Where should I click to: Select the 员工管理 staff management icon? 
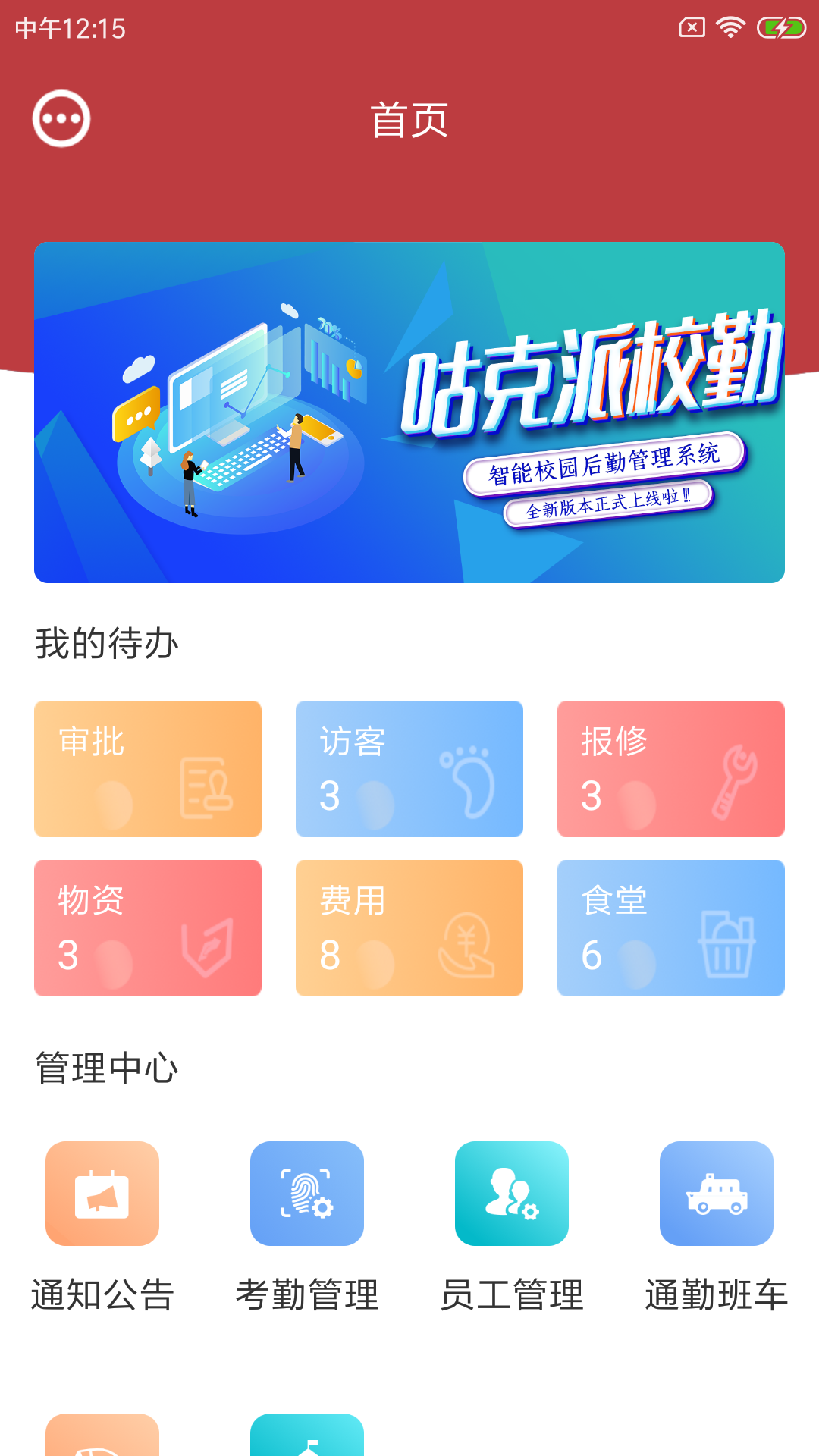(x=512, y=1193)
